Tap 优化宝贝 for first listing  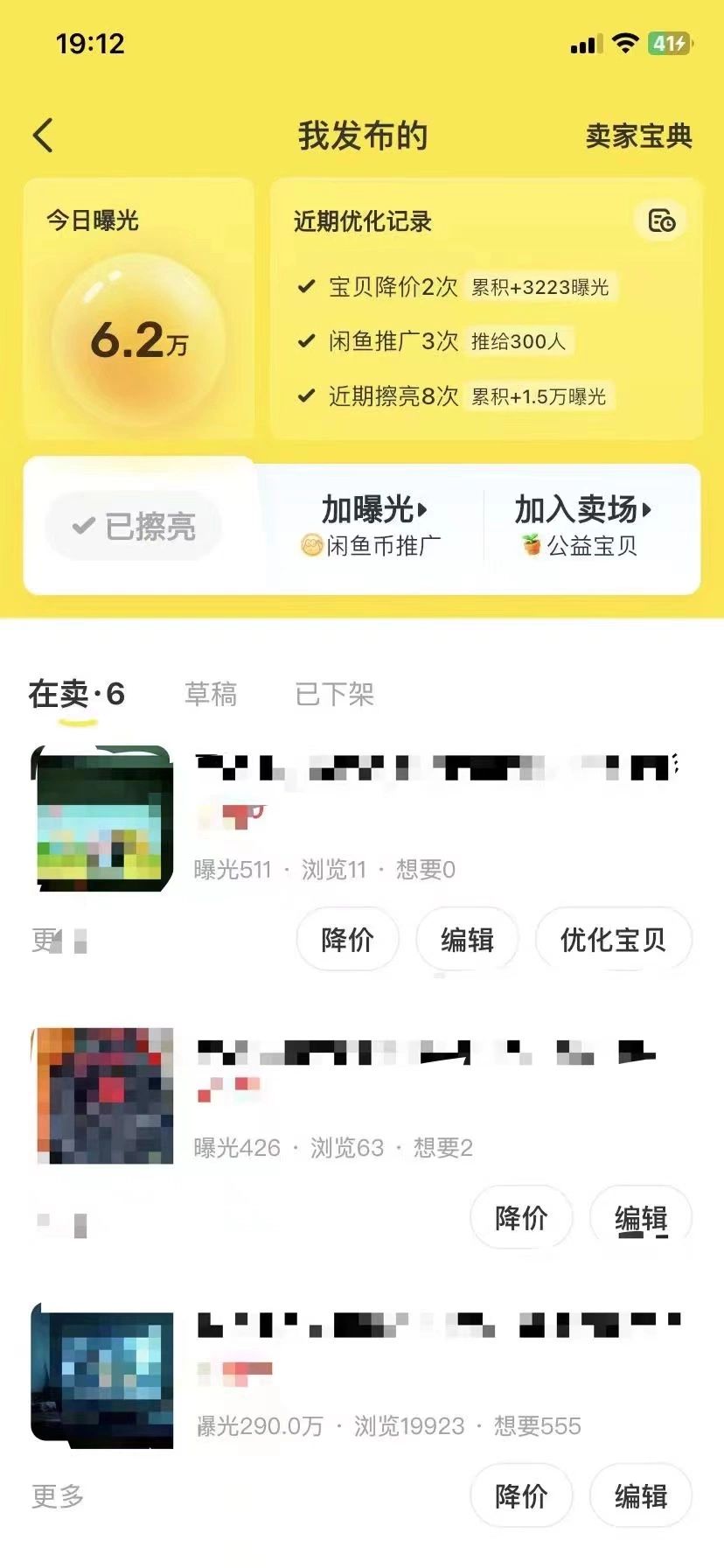coord(613,940)
